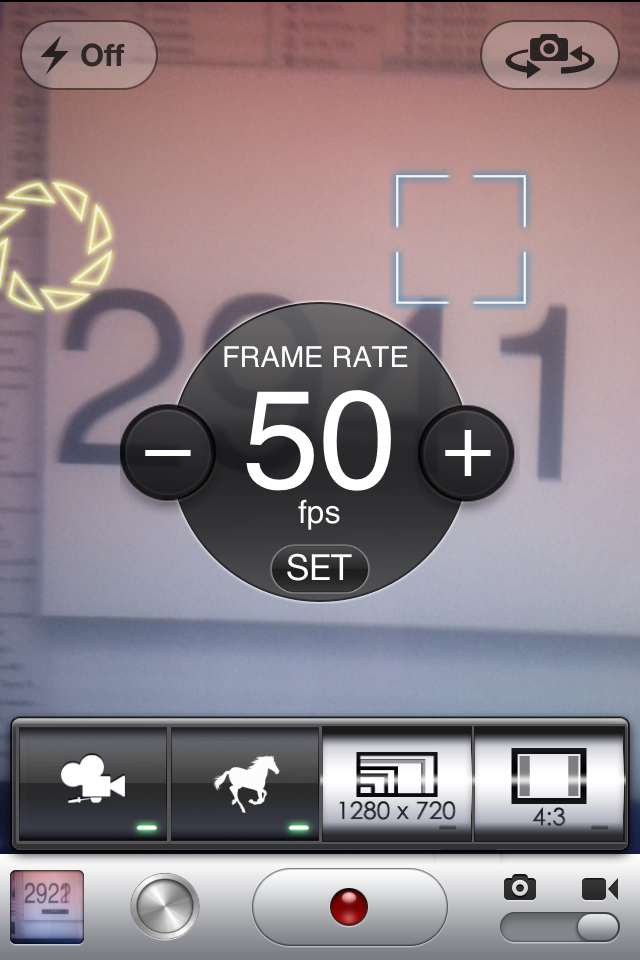Start recording with the red button
The image size is (640, 960).
pyautogui.click(x=349, y=907)
